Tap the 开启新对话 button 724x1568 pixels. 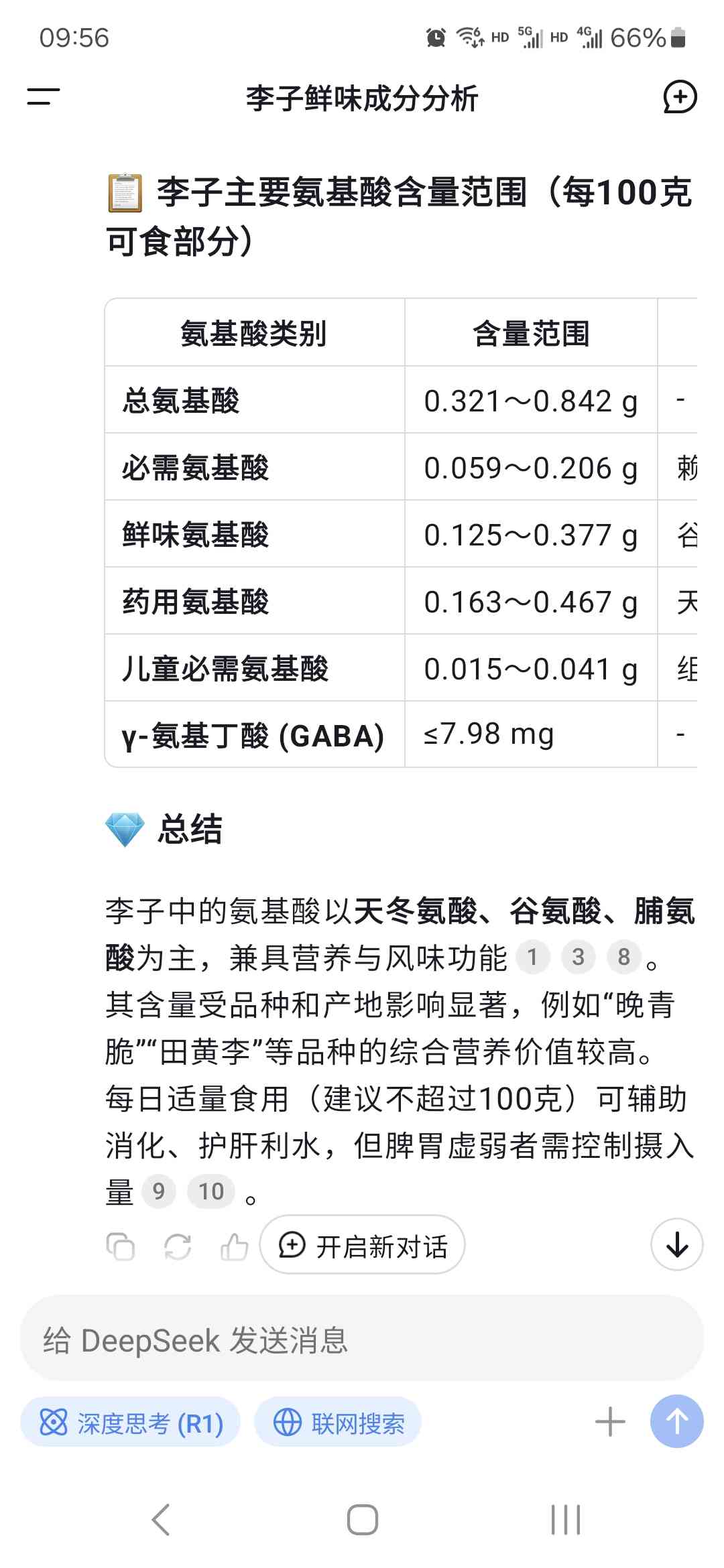pyautogui.click(x=363, y=1245)
